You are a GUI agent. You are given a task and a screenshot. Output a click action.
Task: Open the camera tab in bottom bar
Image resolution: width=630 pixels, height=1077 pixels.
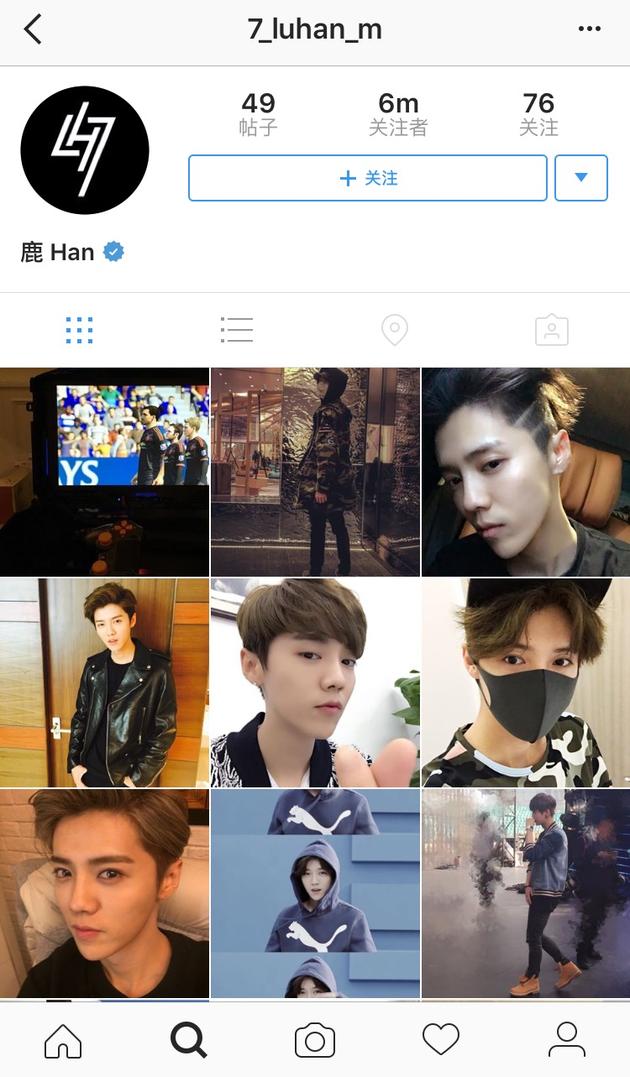[315, 1040]
